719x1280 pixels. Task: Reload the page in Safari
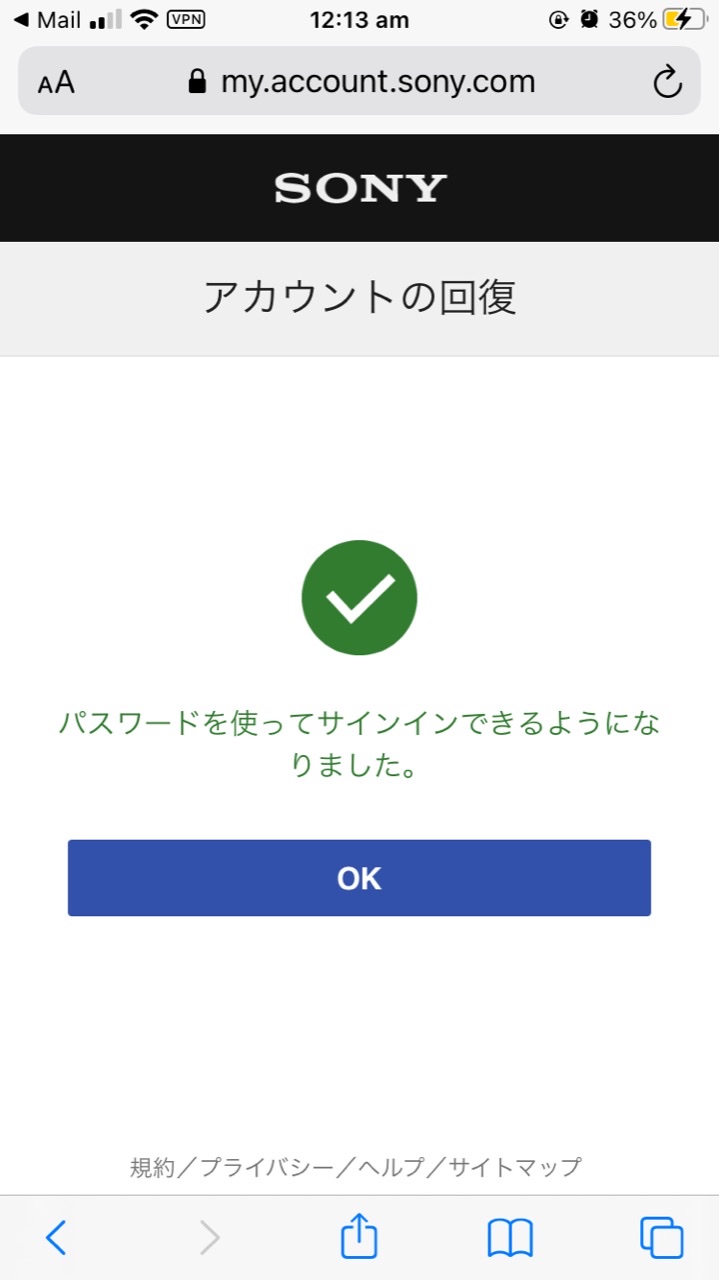[x=667, y=82]
